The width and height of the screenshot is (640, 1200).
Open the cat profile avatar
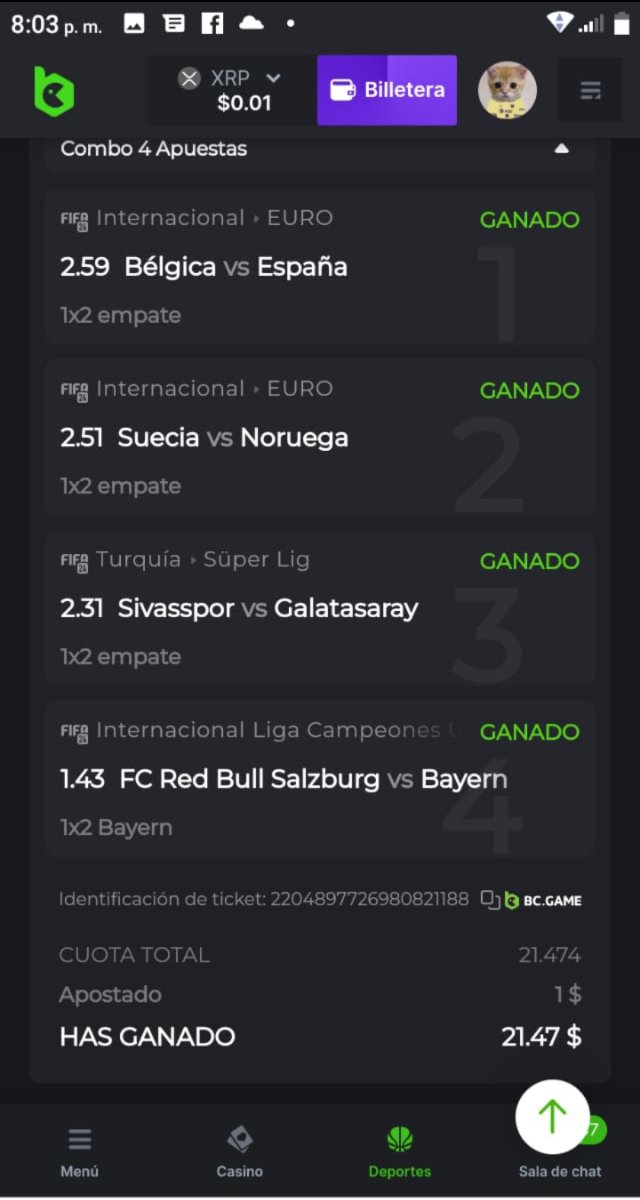507,90
